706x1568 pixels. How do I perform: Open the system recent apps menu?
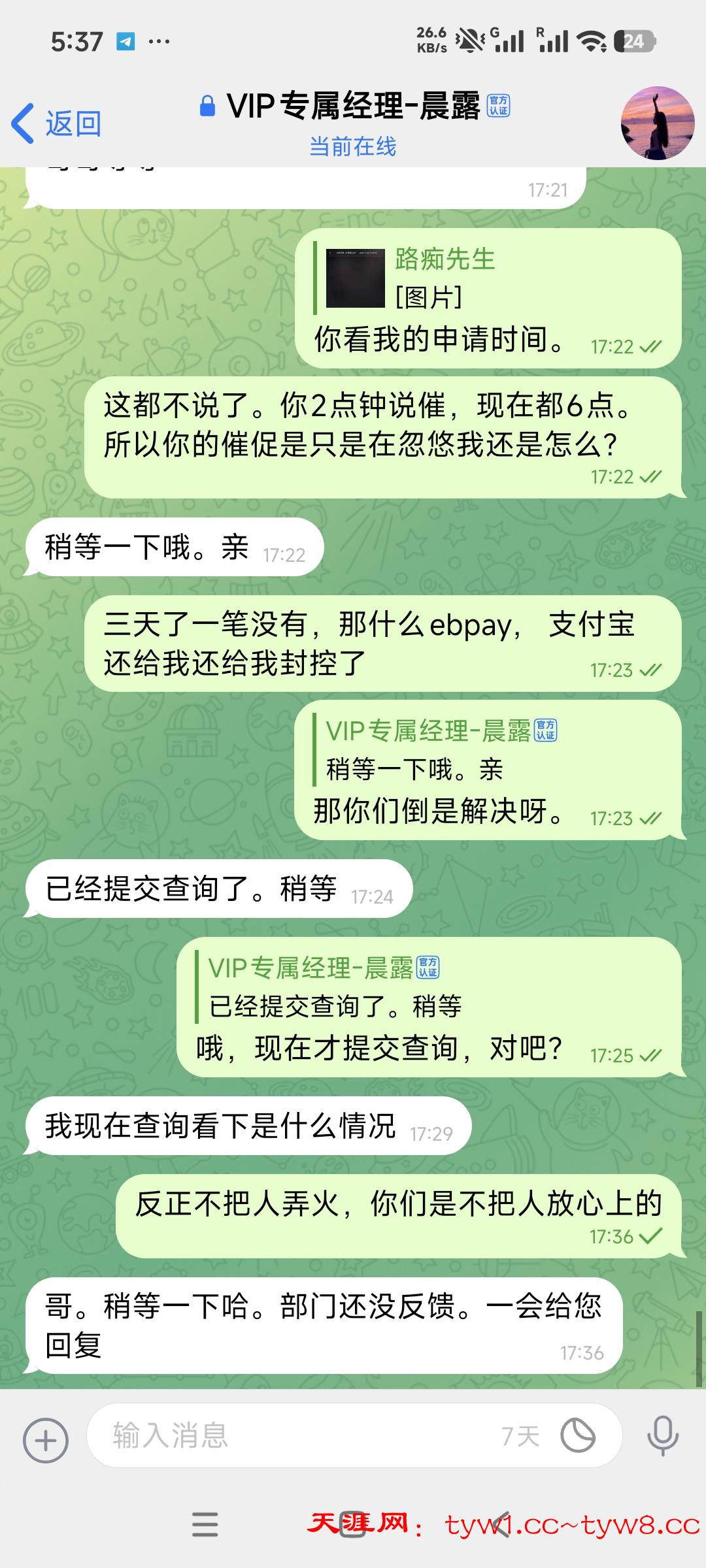205,1525
